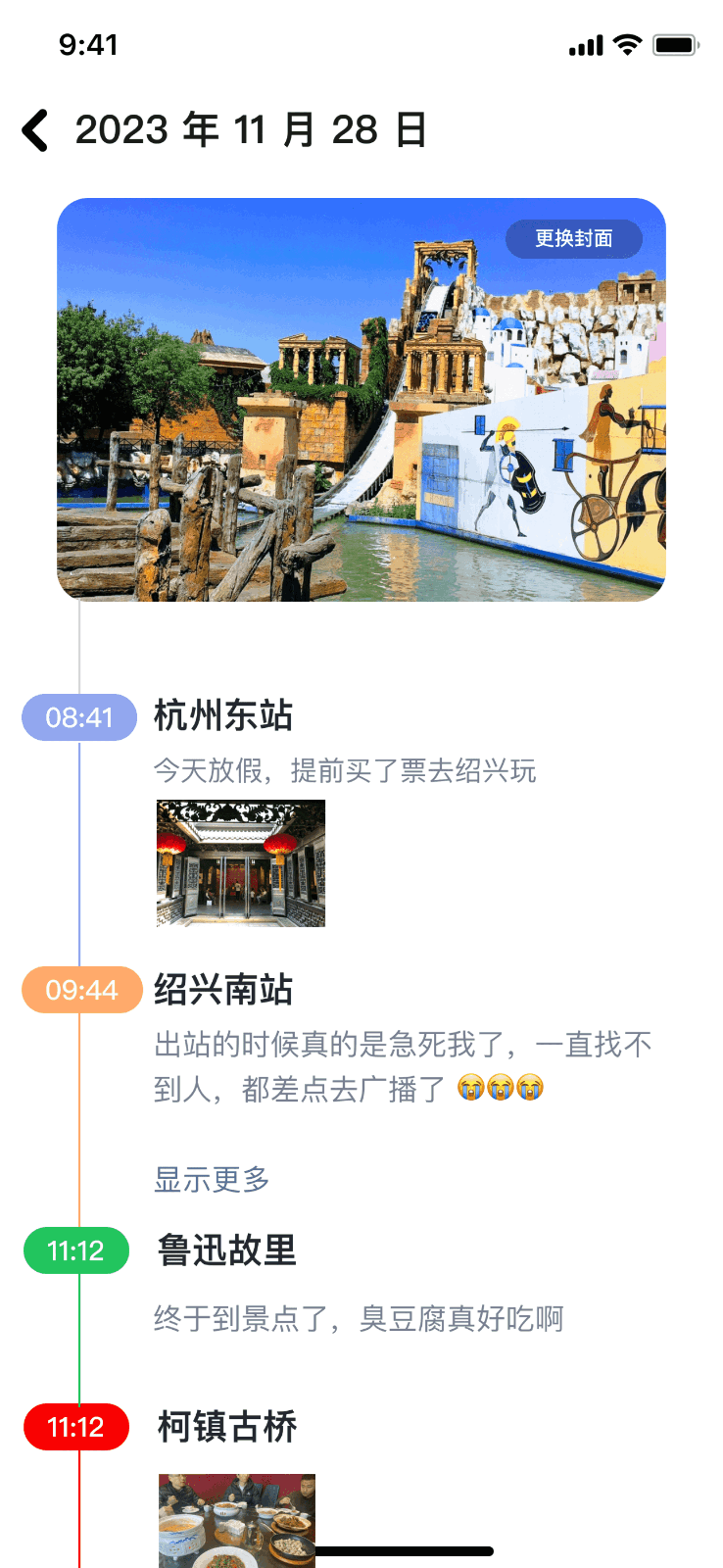The width and height of the screenshot is (723, 1568).
Task: Select the green 11:12 badge next to 鲁迅故里
Action: point(76,1250)
